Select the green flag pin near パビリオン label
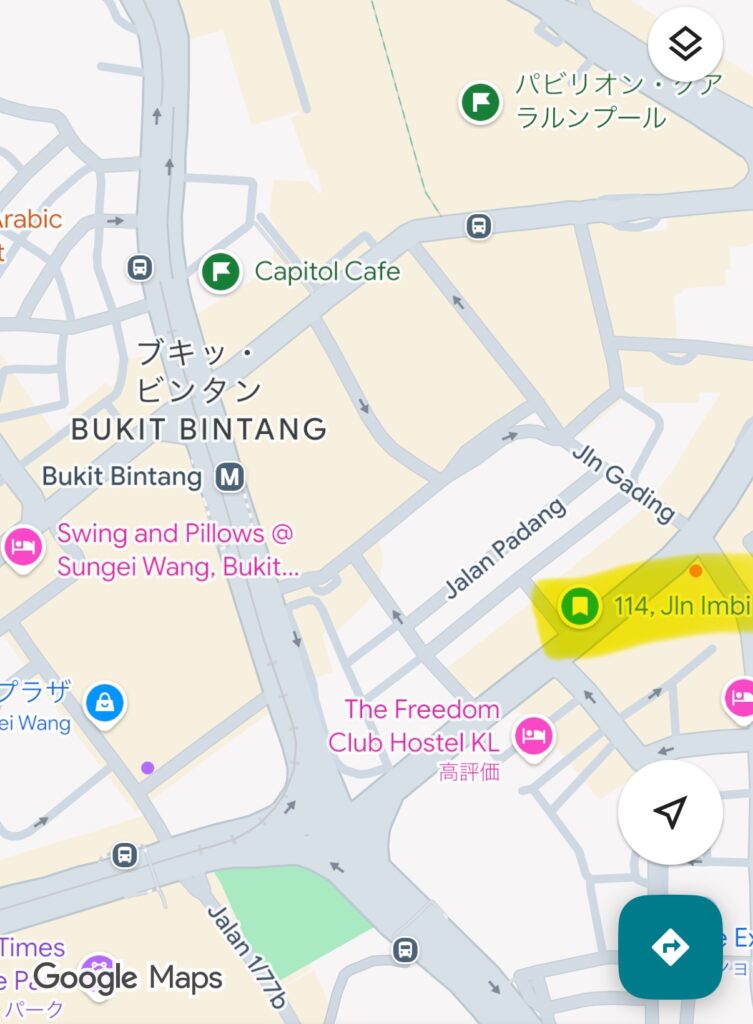This screenshot has width=753, height=1024. (481, 101)
